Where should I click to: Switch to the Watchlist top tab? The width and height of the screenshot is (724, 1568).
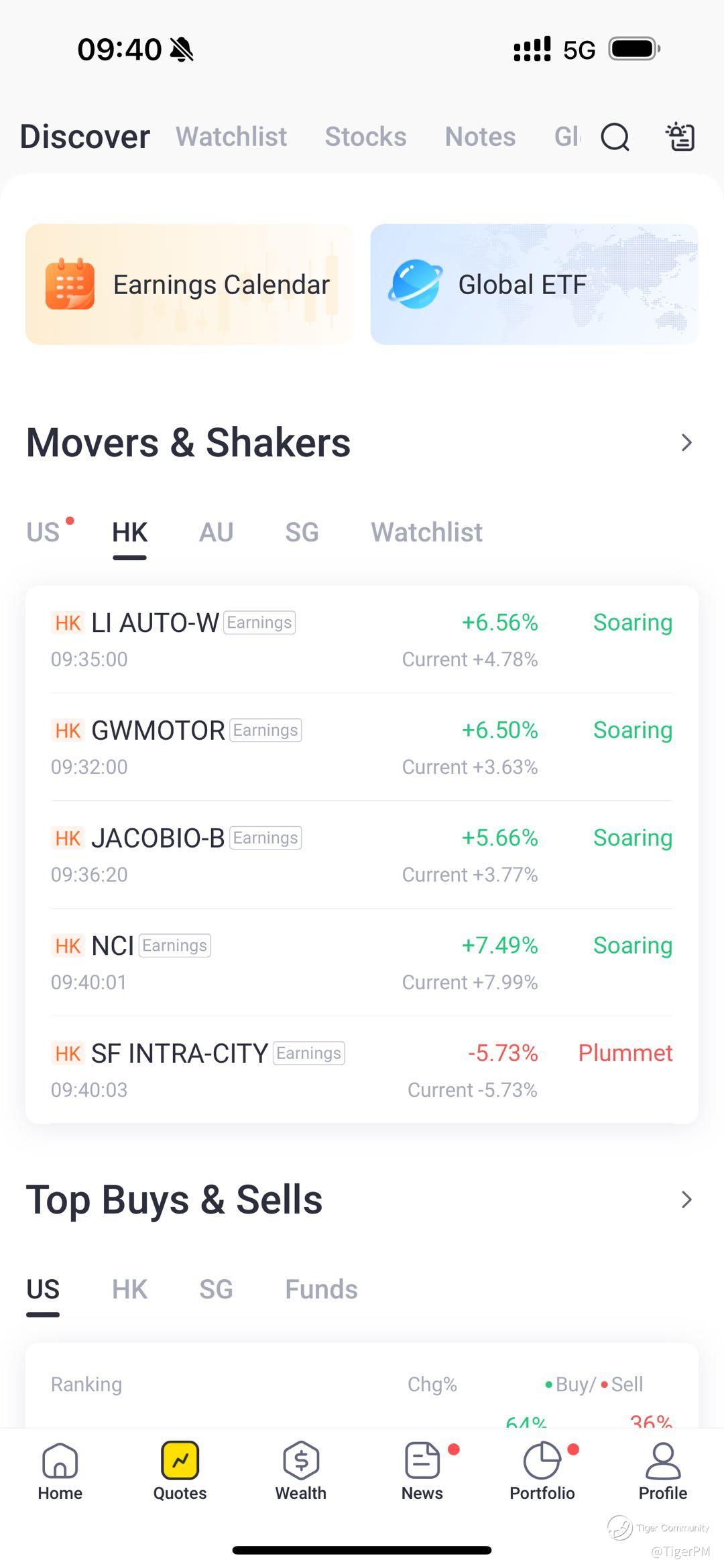click(x=231, y=137)
